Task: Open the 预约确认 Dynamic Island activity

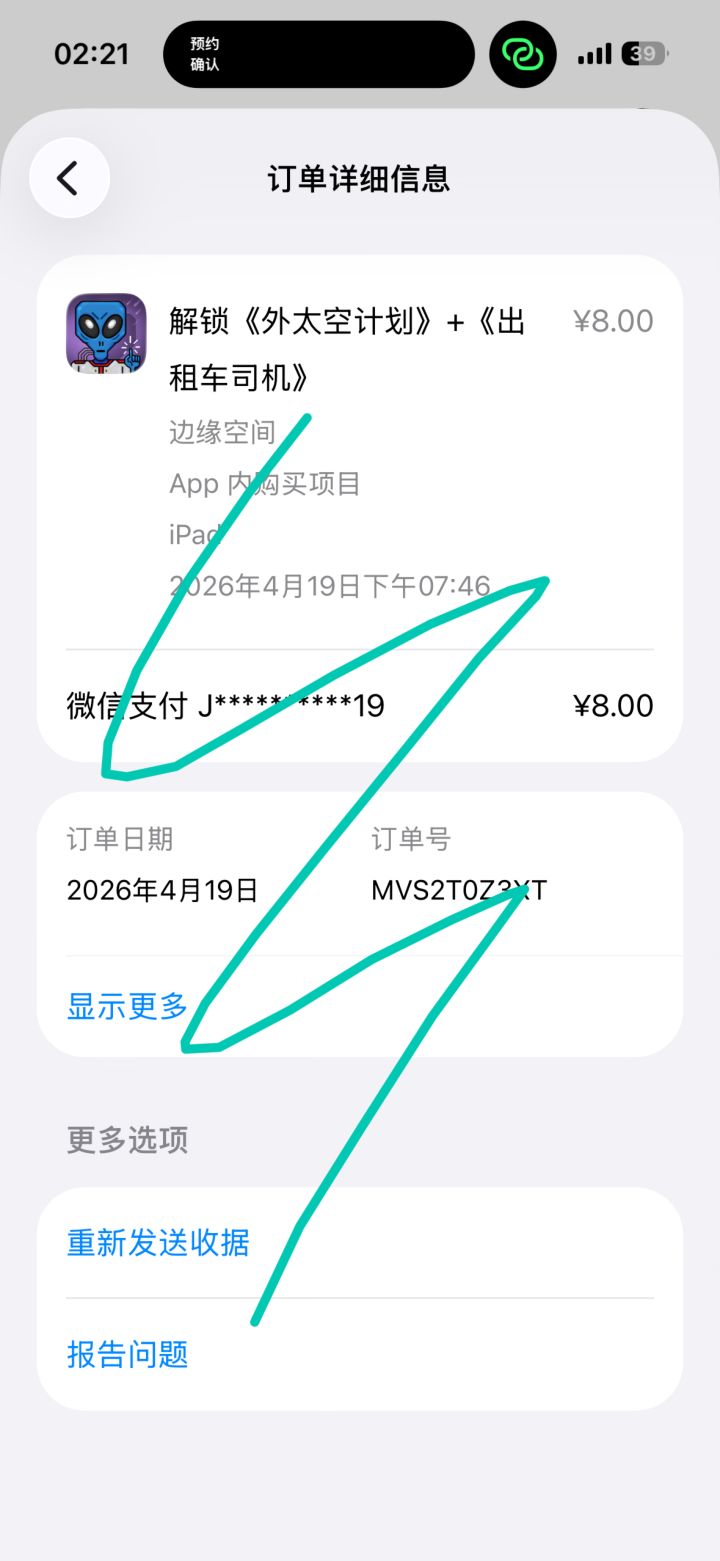Action: pos(318,53)
